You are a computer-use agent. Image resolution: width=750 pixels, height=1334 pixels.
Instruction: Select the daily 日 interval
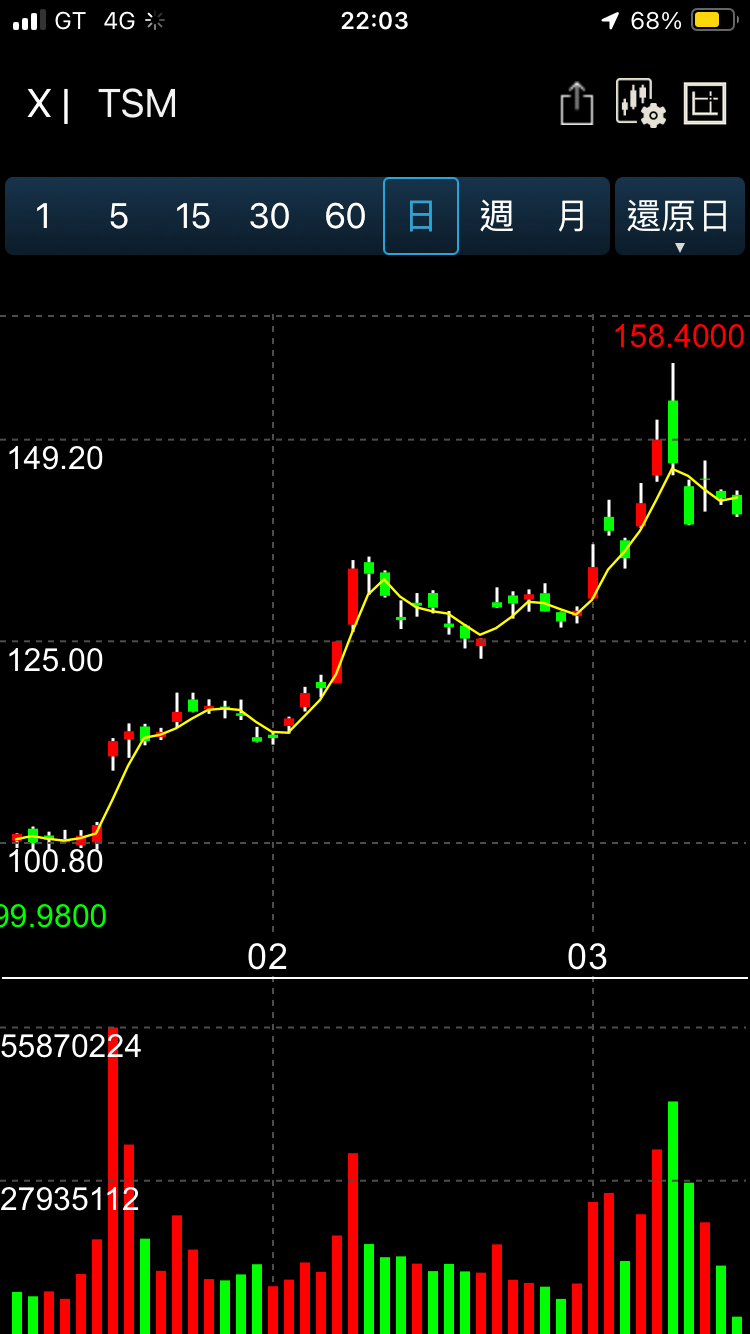(421, 216)
